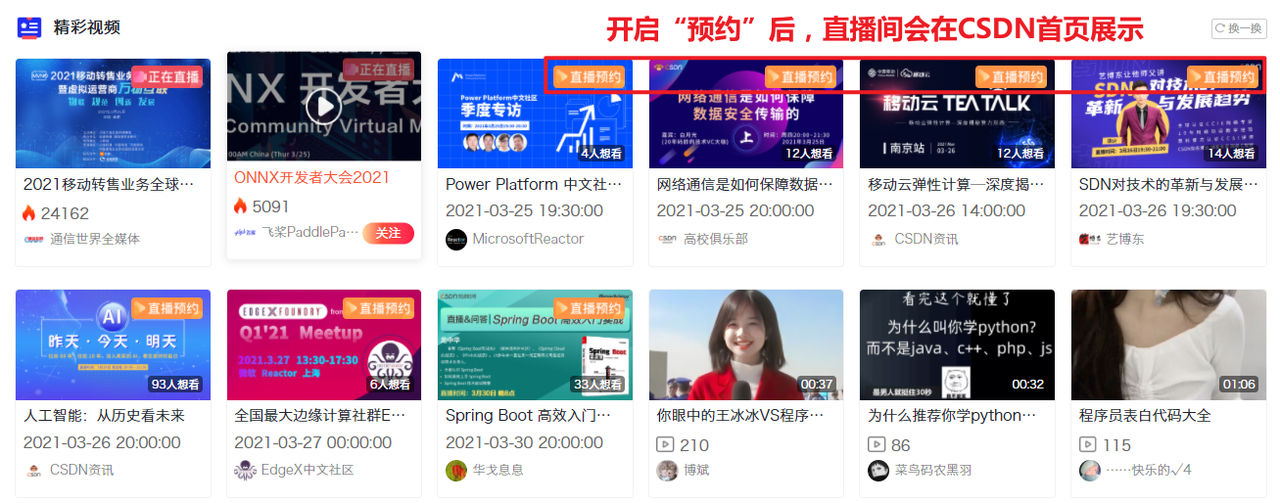Open the 2021移动转售业务全球 live stream
The height and width of the screenshot is (503, 1280).
coord(112,112)
